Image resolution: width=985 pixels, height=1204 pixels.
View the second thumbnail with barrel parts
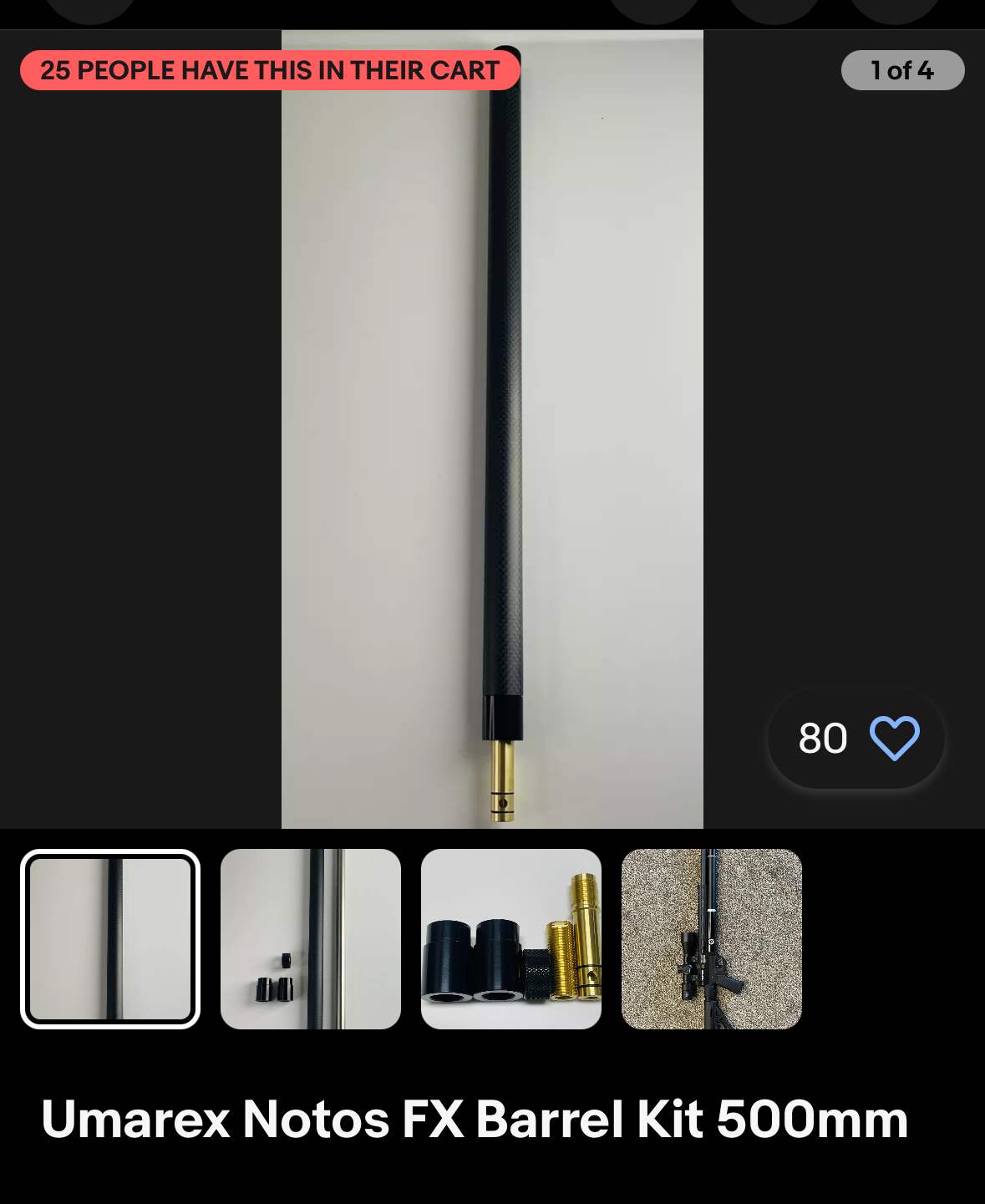(311, 939)
